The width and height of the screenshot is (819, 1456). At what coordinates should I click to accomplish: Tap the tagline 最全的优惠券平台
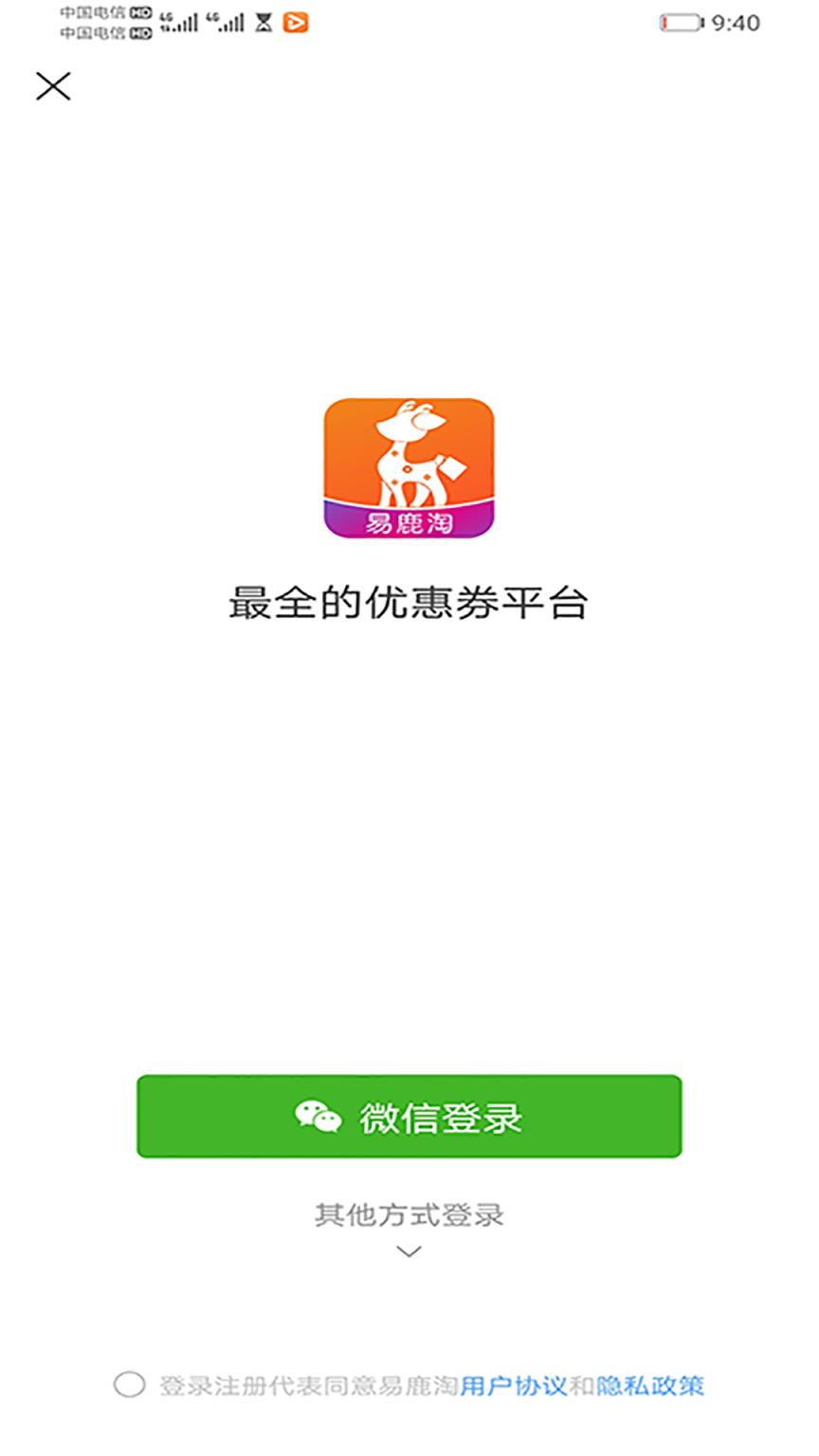409,600
